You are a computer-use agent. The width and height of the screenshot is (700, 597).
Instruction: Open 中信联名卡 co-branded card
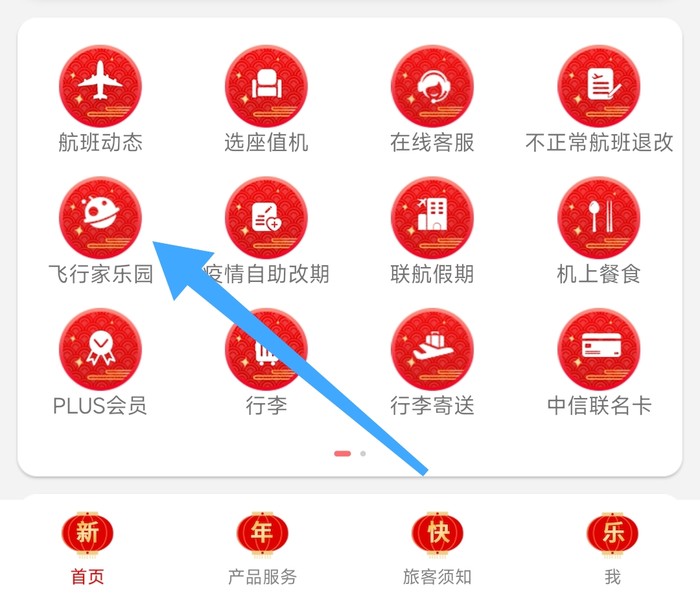599,350
